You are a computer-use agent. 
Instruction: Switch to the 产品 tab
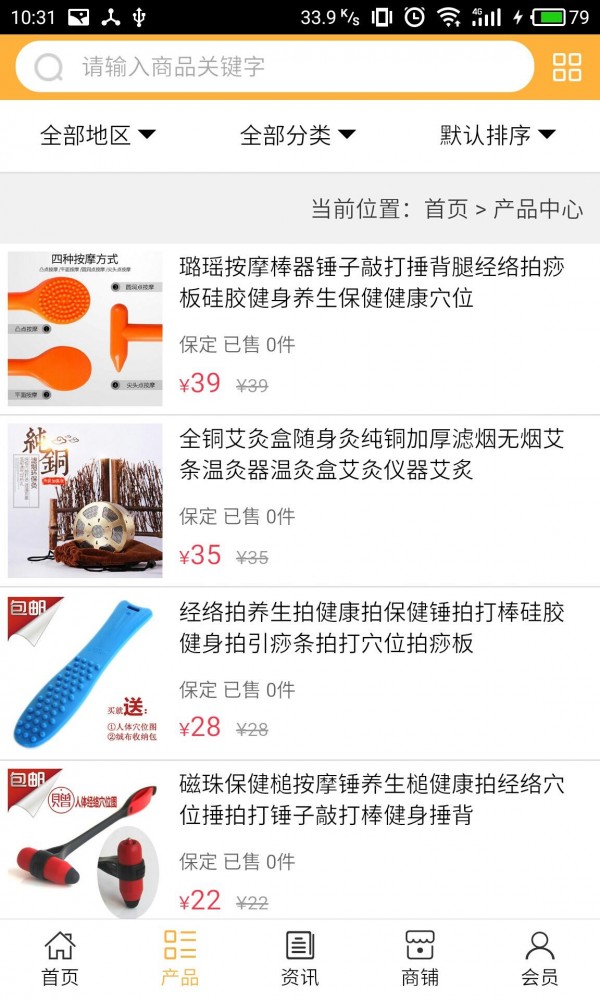click(180, 958)
